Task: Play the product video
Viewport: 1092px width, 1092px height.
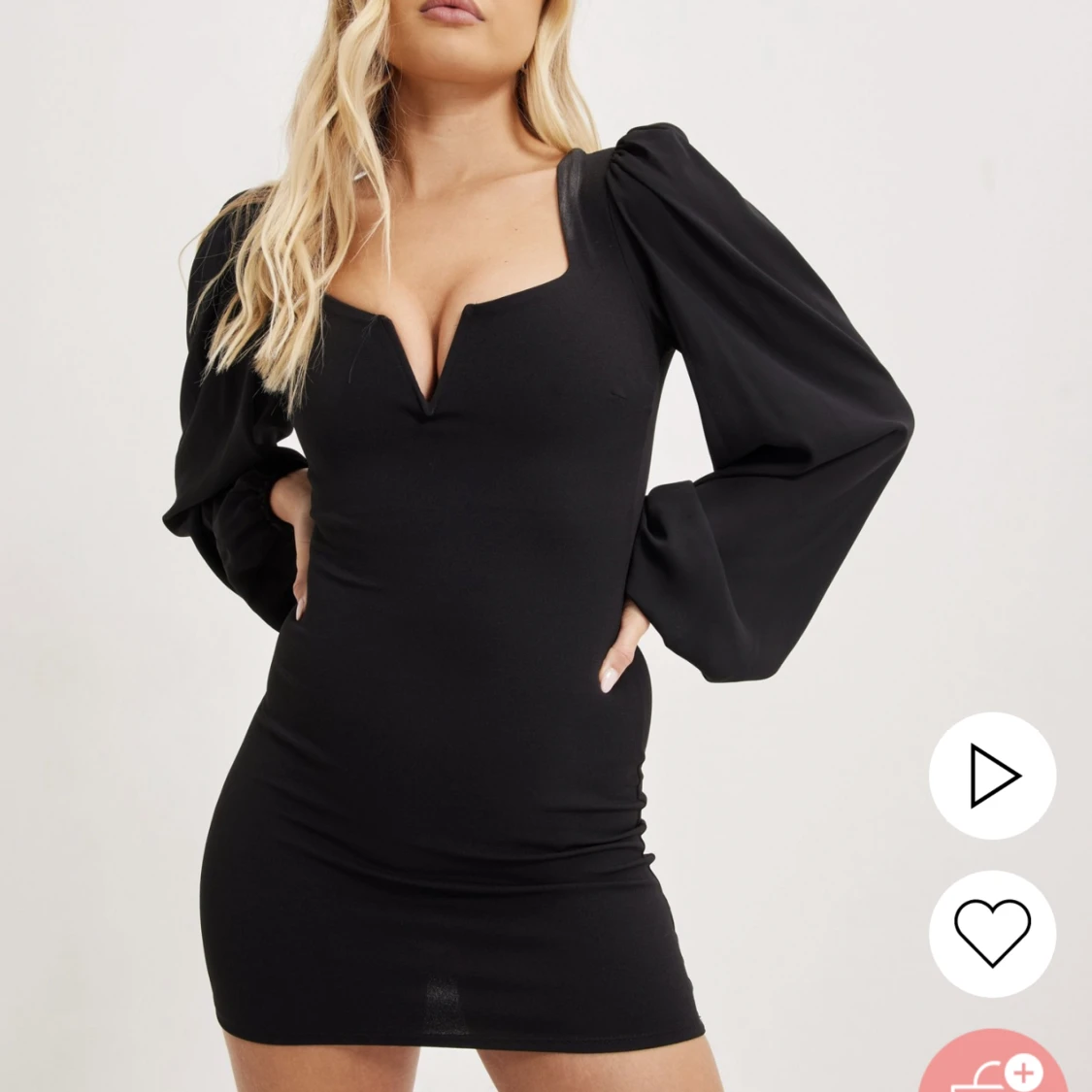Action: point(992,776)
